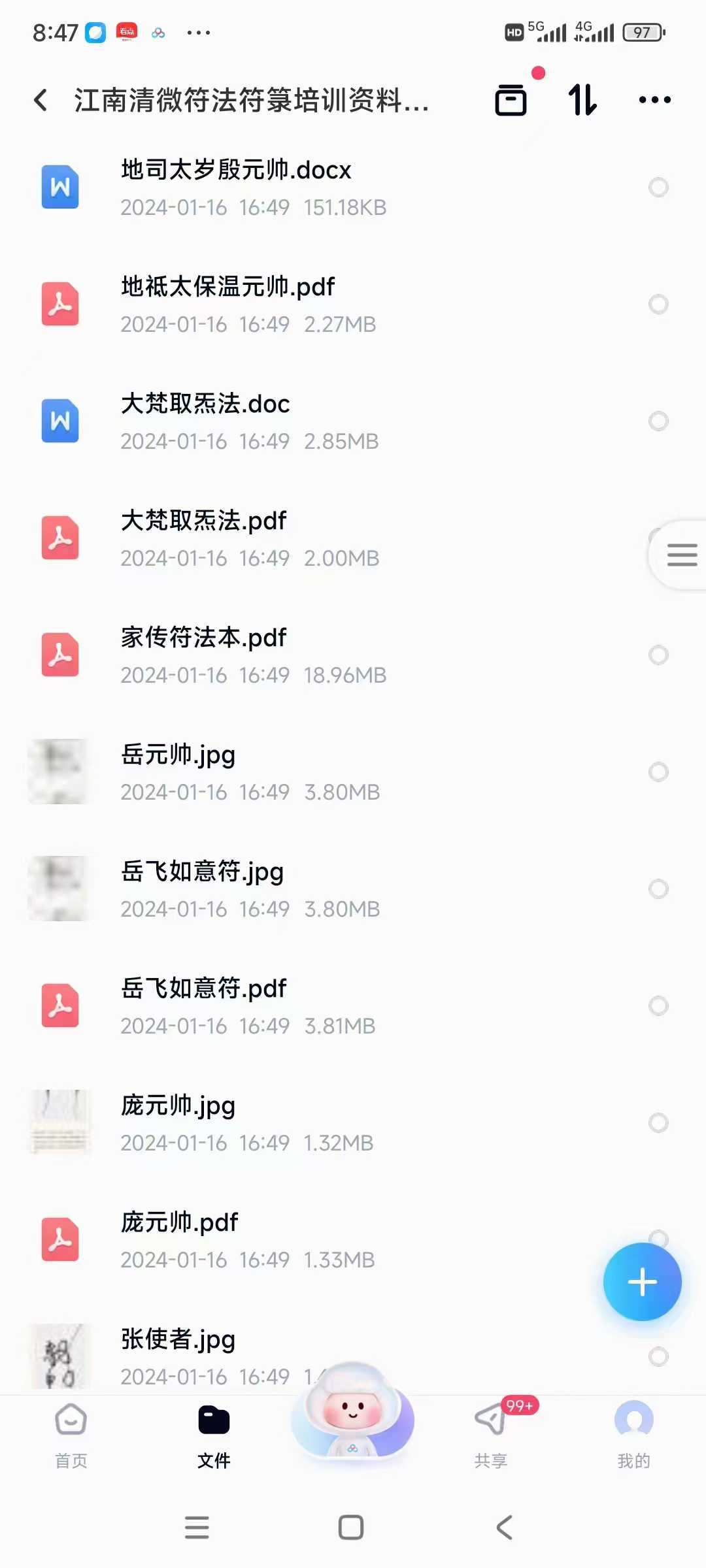Select the checkbox for 家传符法本.pdf

[x=658, y=655]
